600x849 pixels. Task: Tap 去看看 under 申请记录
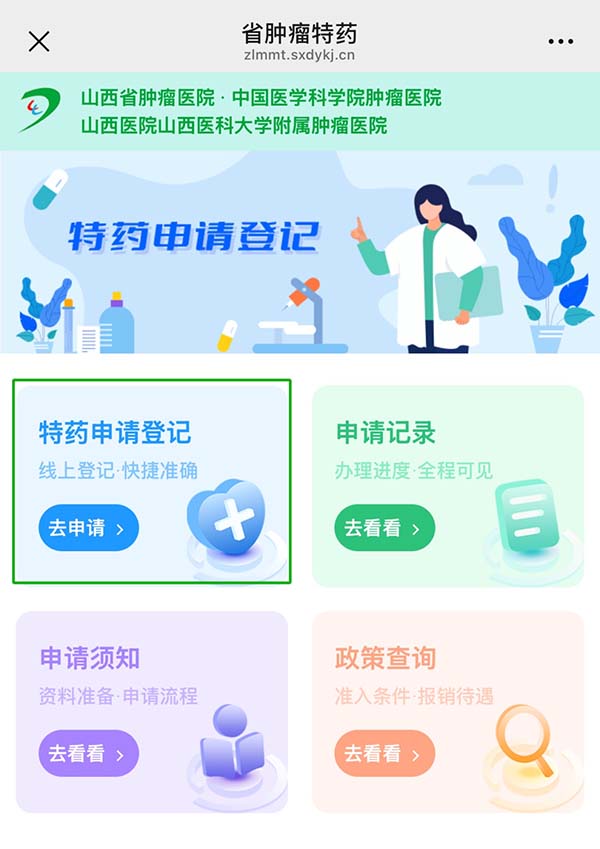pos(384,528)
